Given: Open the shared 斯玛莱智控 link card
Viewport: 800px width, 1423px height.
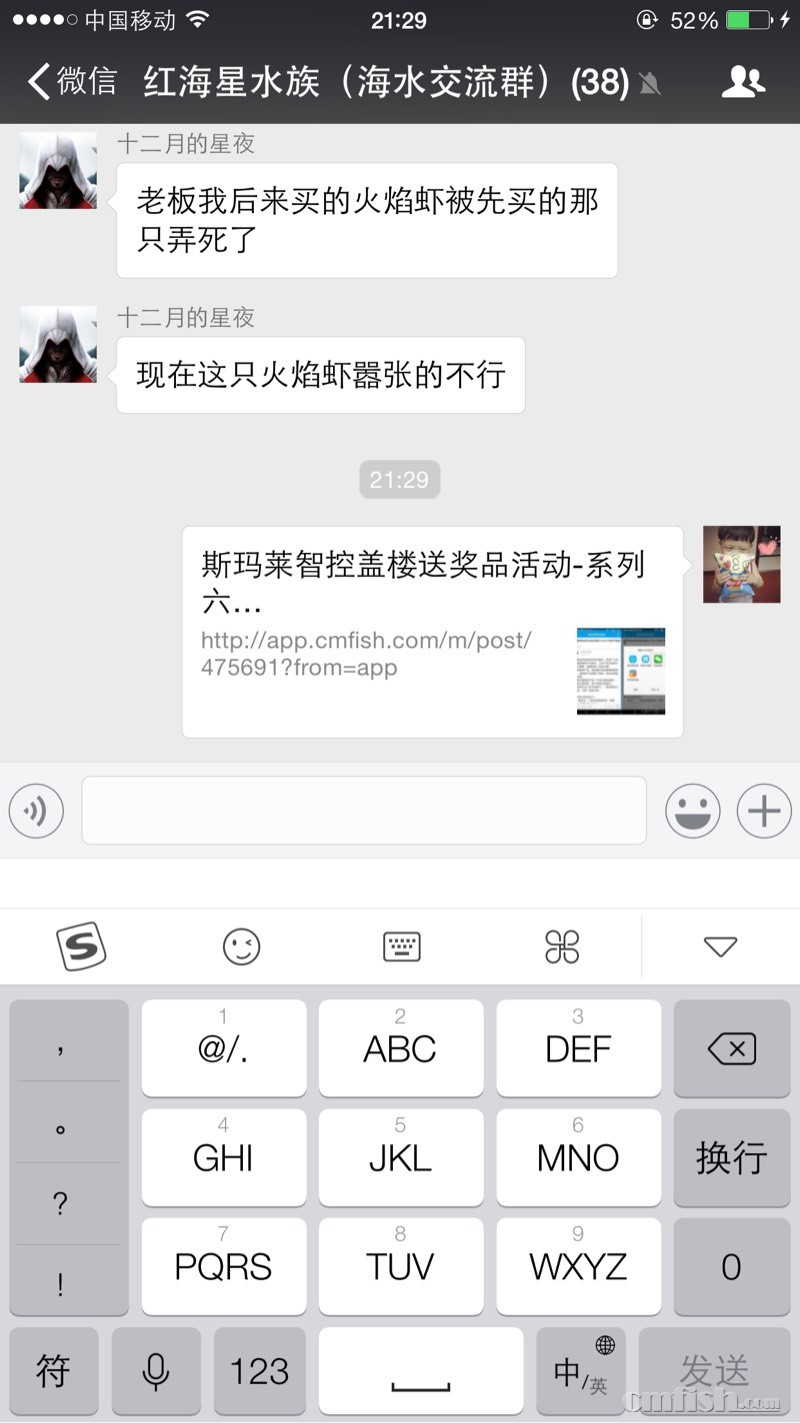Looking at the screenshot, I should [432, 631].
